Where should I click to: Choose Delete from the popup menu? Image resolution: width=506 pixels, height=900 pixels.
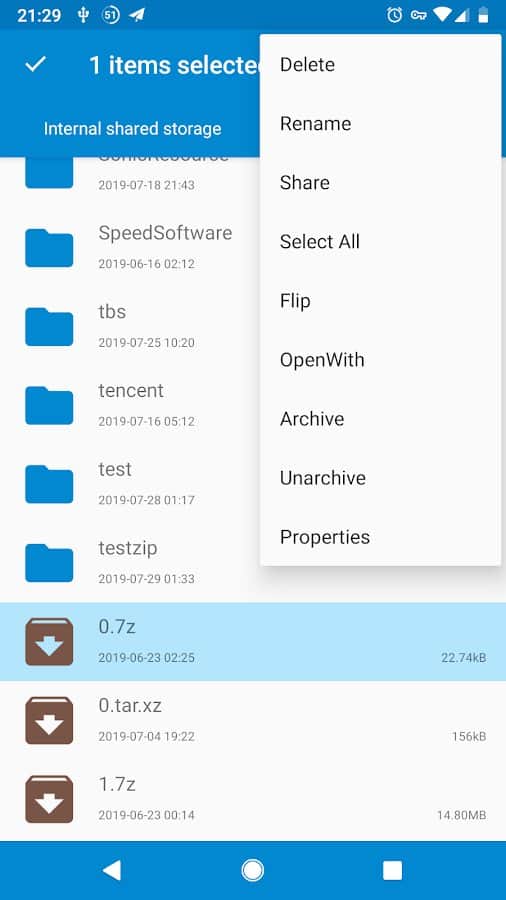pos(380,64)
